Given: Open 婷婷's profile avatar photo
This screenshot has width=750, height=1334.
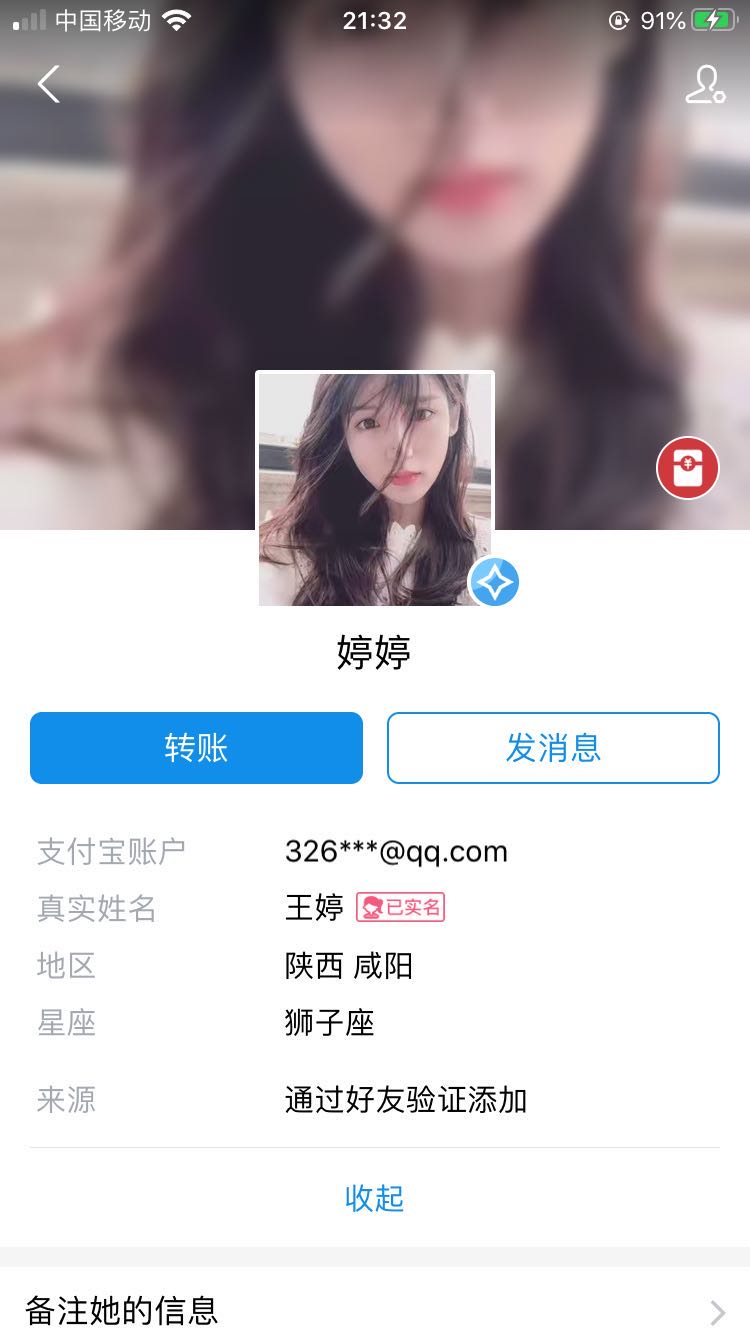Looking at the screenshot, I should [375, 489].
